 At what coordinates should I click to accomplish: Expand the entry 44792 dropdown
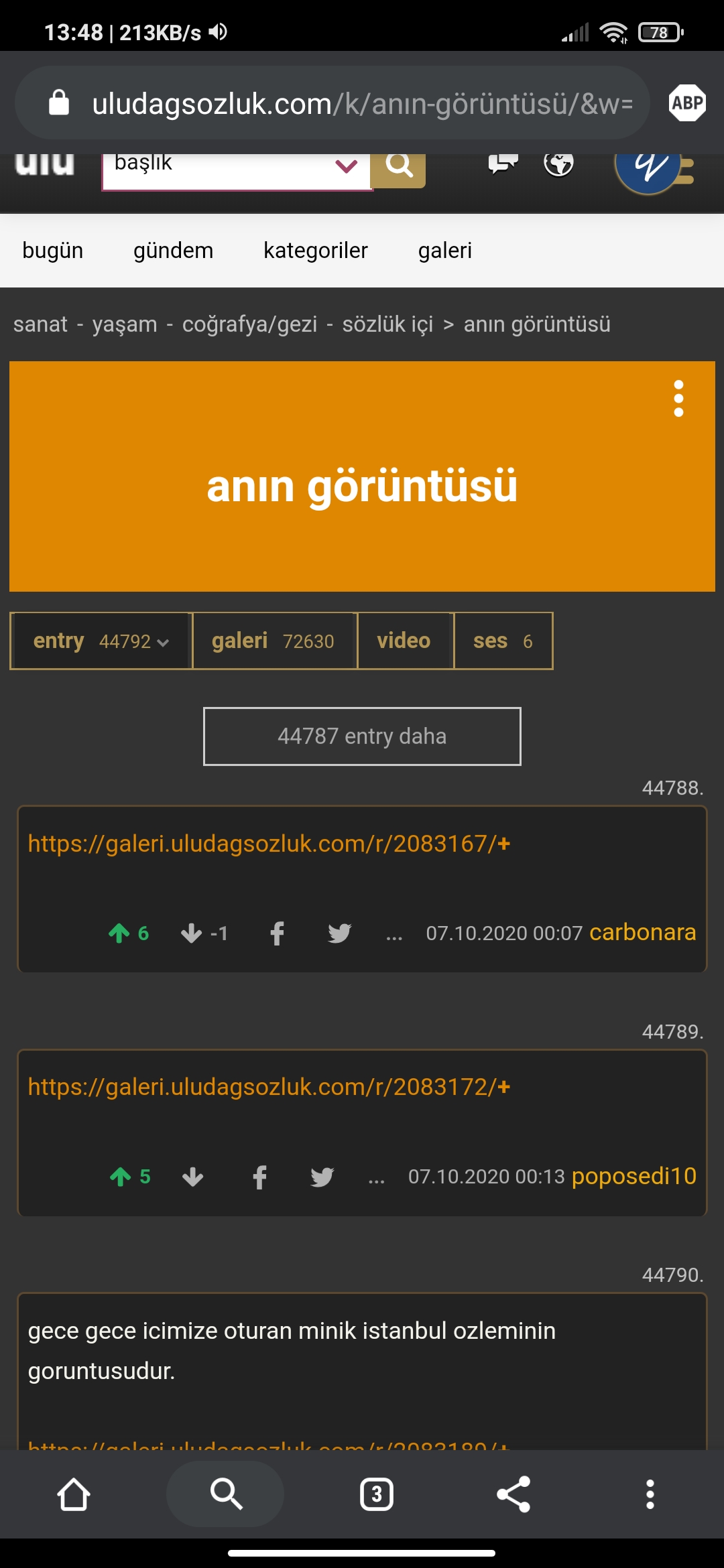click(101, 641)
